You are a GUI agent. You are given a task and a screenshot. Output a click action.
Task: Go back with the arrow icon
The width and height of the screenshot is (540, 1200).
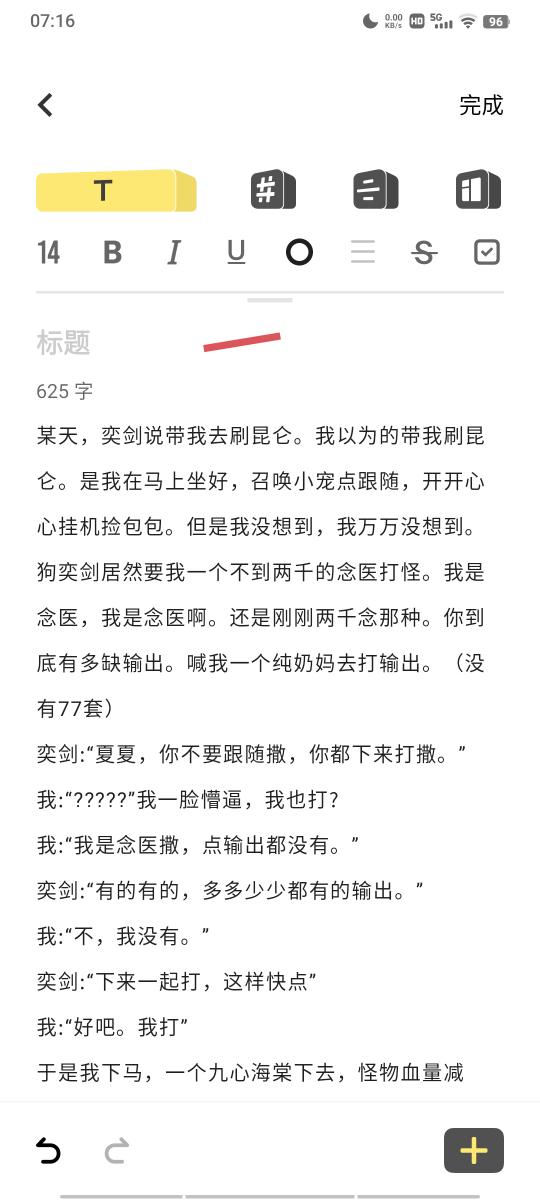tap(45, 105)
